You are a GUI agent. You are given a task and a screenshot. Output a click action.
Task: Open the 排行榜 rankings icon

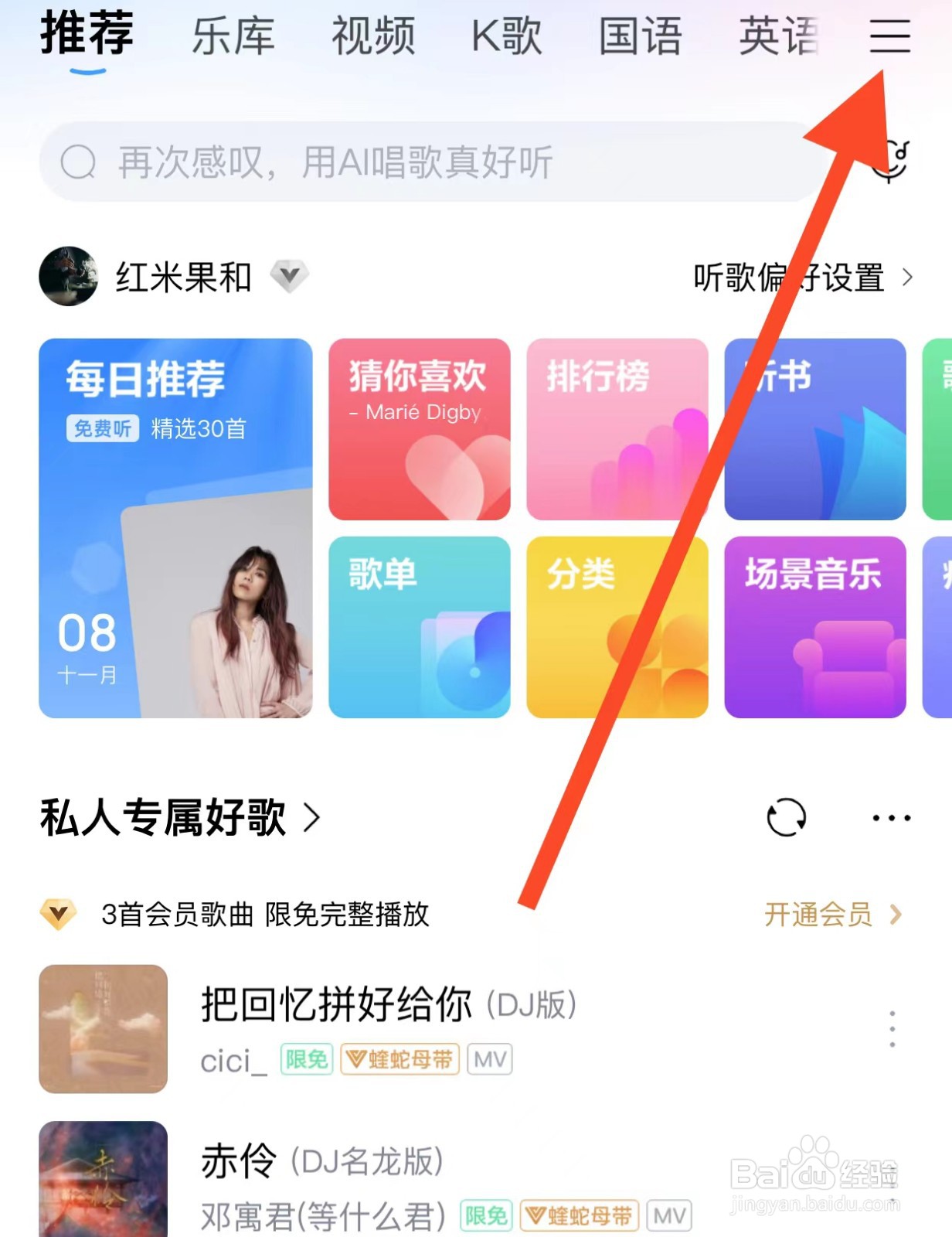617,429
